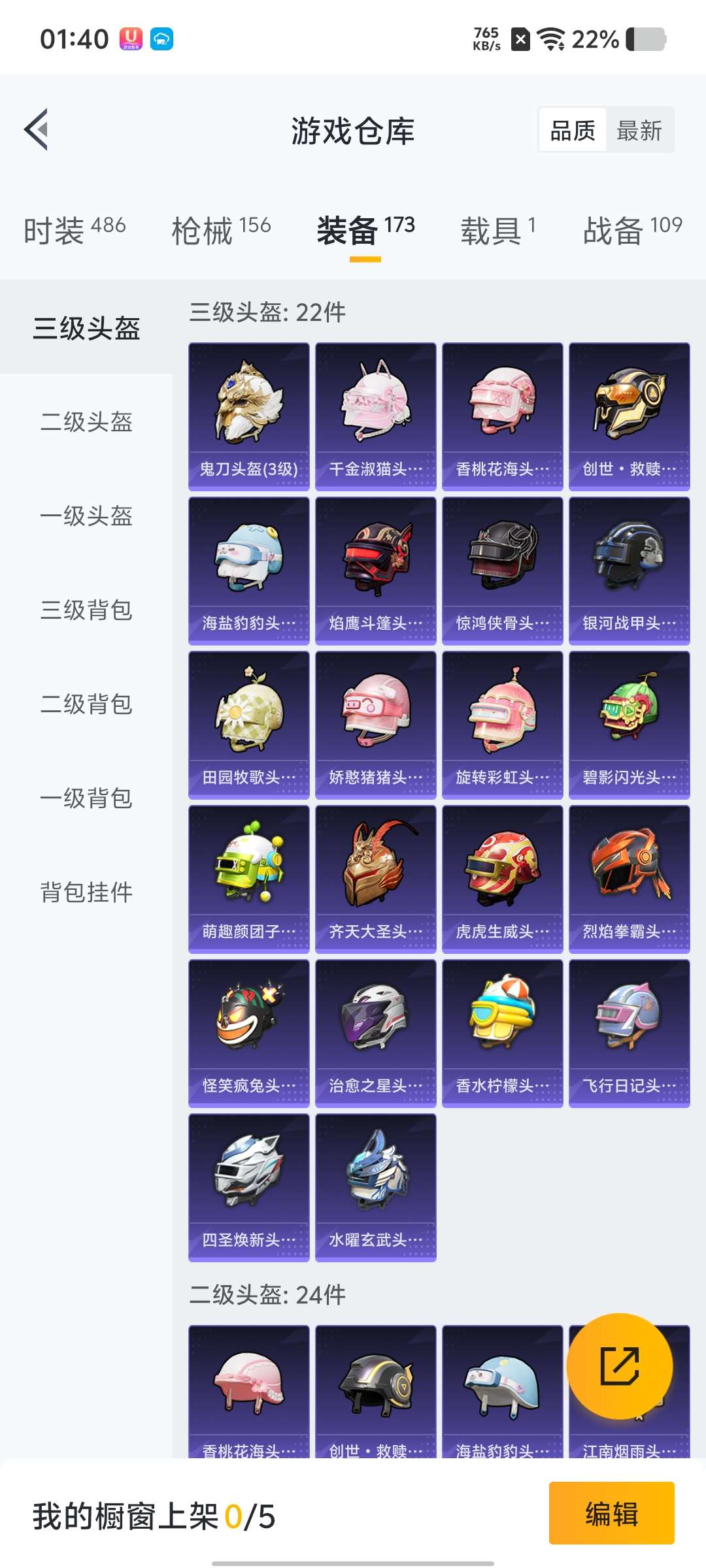This screenshot has width=706, height=1568.
Task: Select 二级头盔 in the side menu
Action: (x=86, y=422)
